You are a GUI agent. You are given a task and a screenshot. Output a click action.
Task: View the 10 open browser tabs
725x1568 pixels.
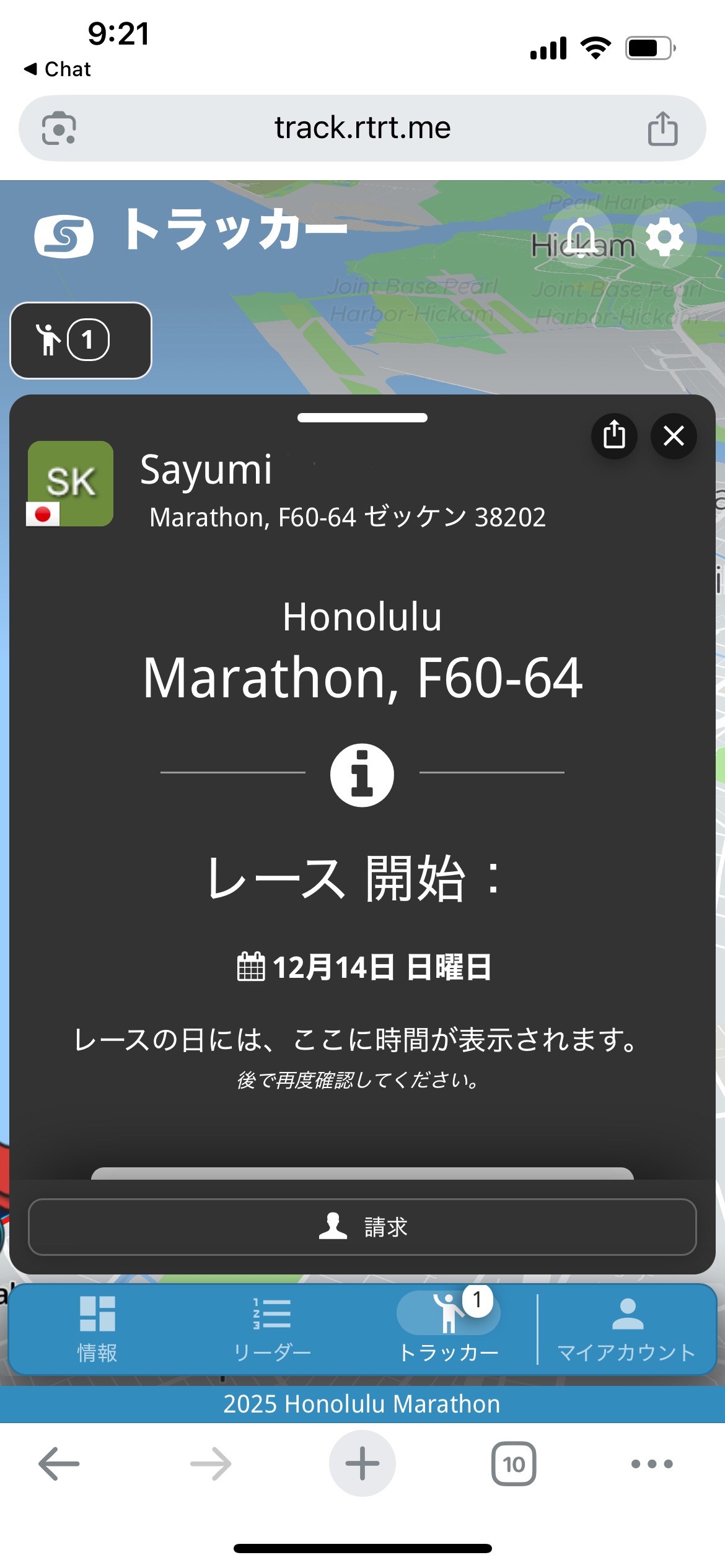click(x=513, y=1464)
